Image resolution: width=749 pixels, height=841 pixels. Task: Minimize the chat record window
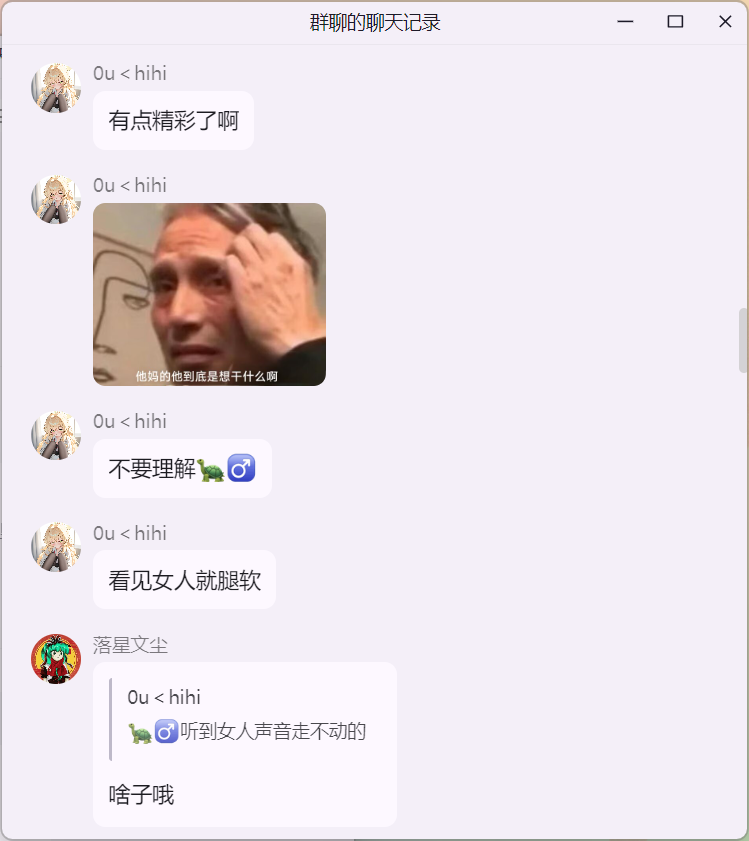(x=626, y=22)
